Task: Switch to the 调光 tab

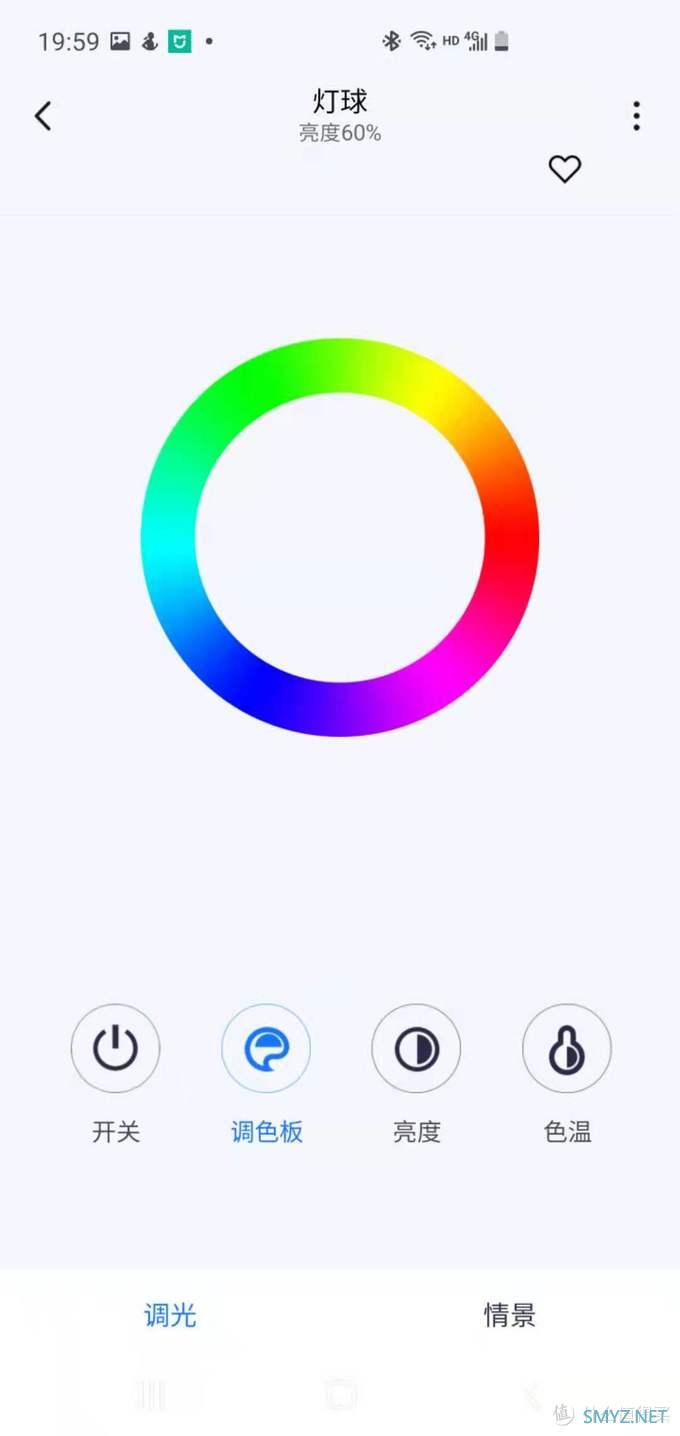Action: (x=170, y=1314)
